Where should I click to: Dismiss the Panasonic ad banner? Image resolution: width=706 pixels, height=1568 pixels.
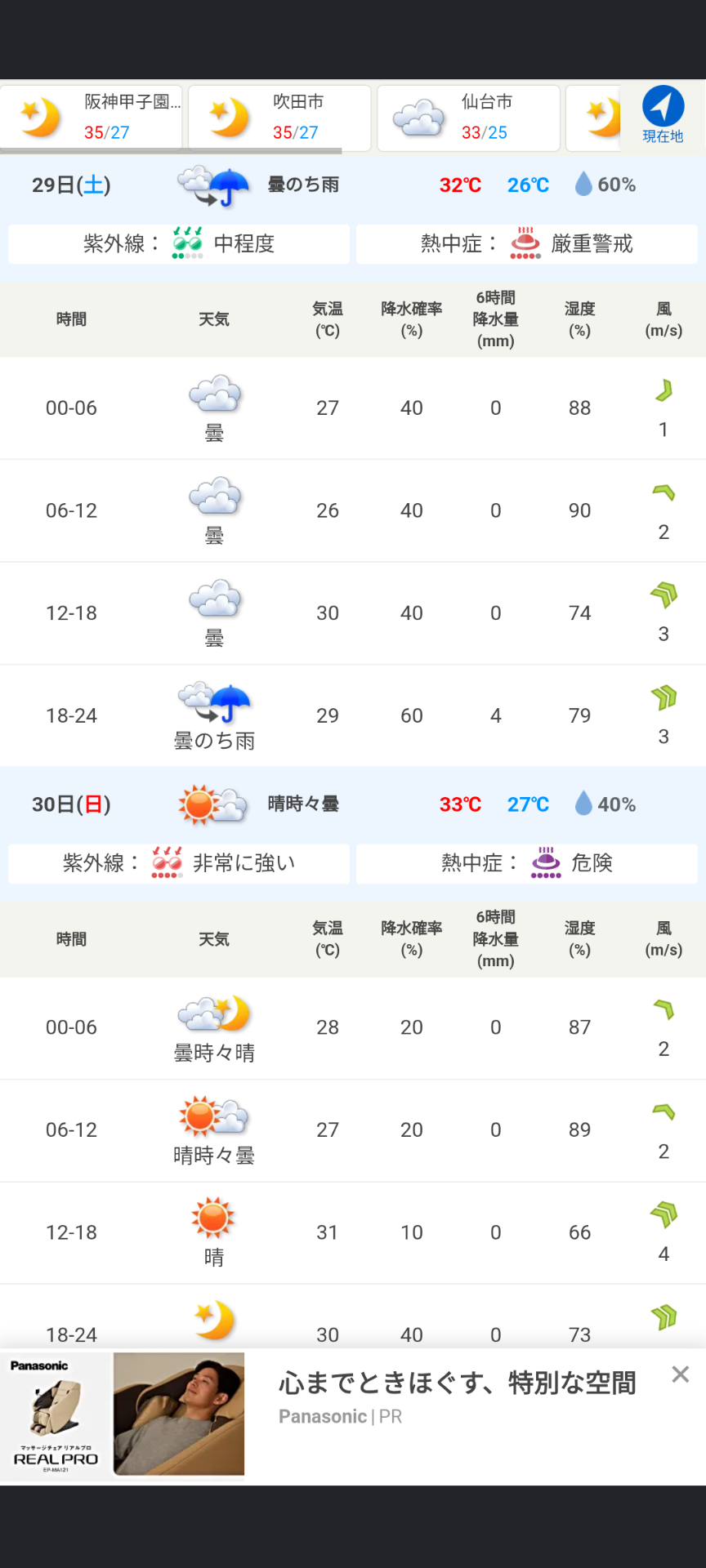click(680, 1374)
